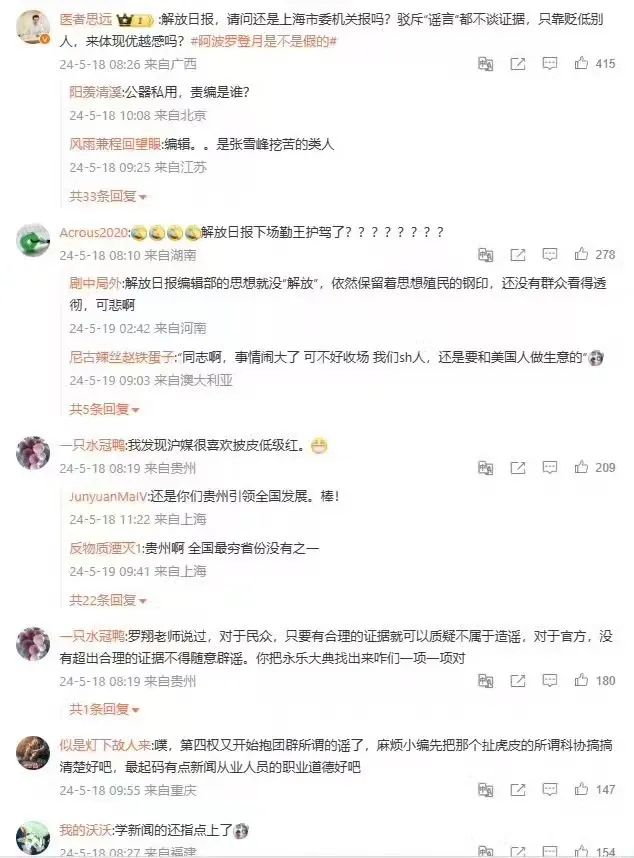Image resolution: width=634 pixels, height=858 pixels.
Task: Reply to 医者思远's comment
Action: coord(550,64)
